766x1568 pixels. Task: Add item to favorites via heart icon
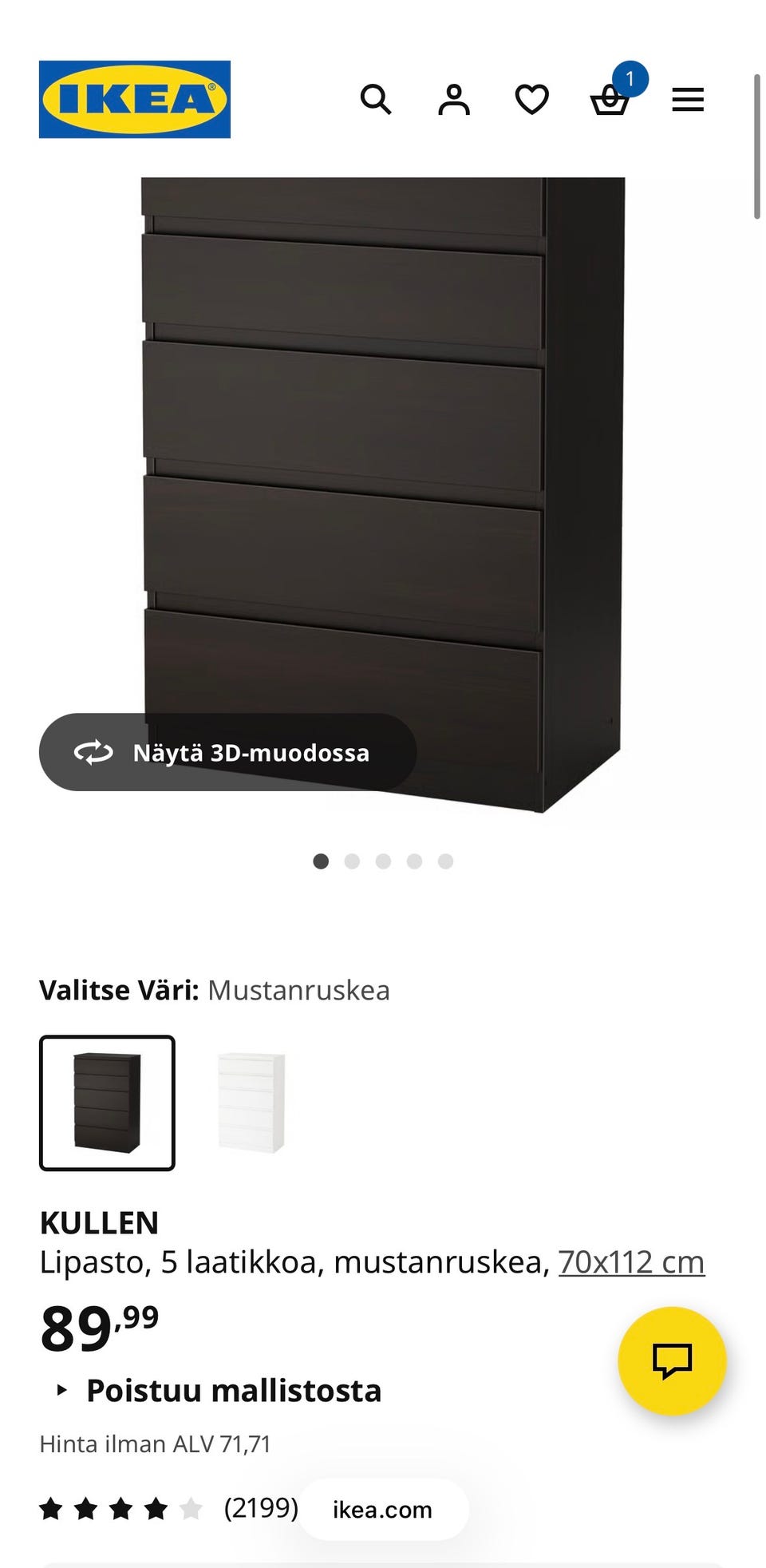531,99
